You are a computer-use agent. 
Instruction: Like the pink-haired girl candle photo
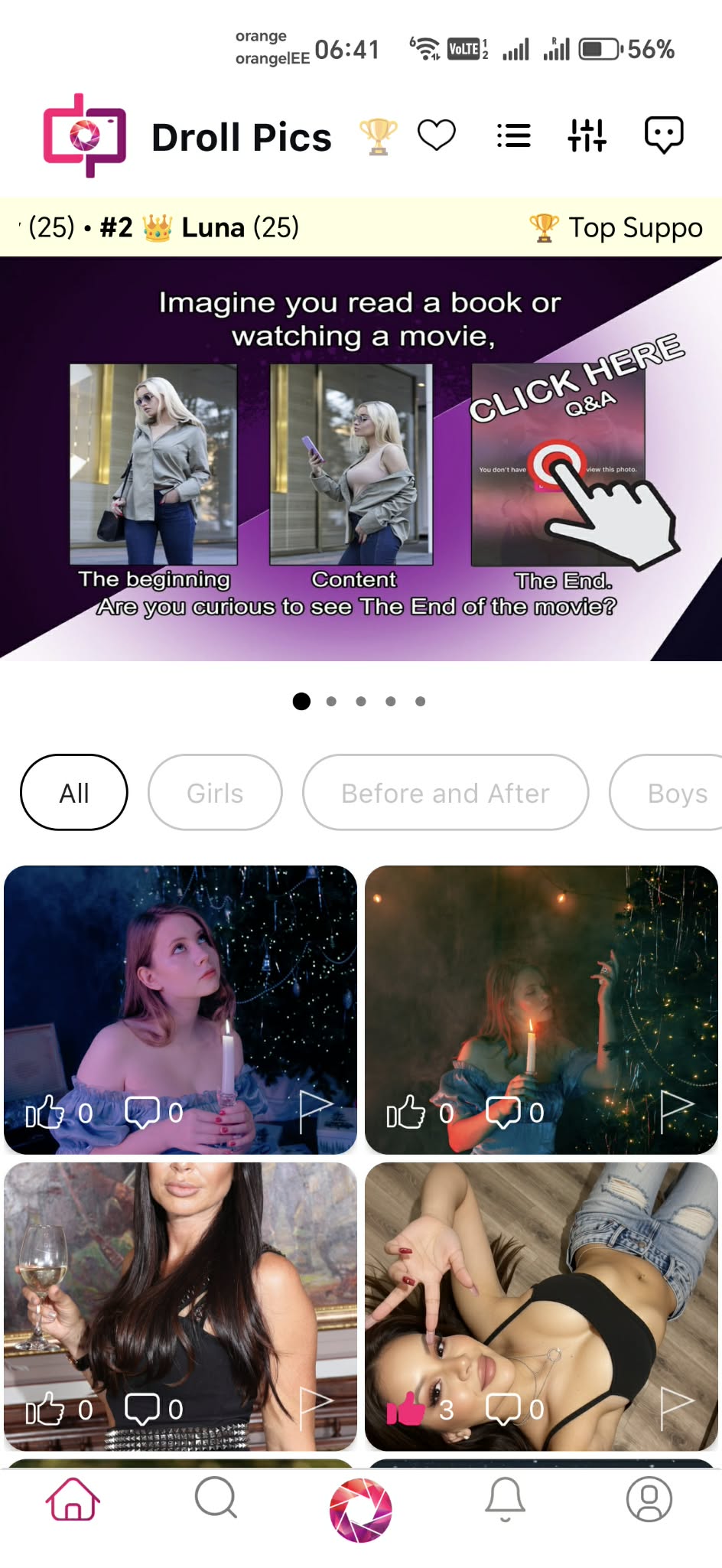click(x=45, y=1112)
